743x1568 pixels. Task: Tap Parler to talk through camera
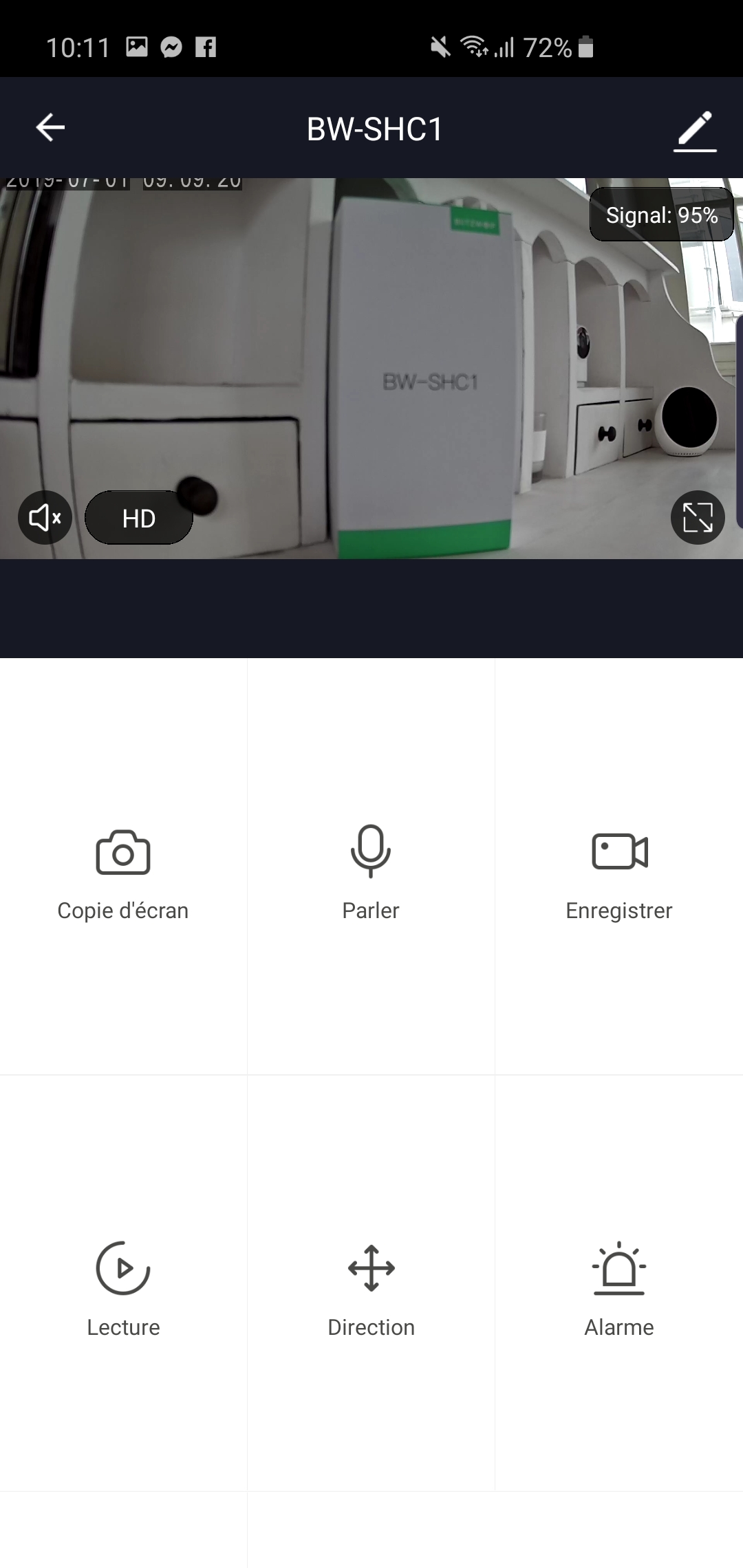point(371,873)
